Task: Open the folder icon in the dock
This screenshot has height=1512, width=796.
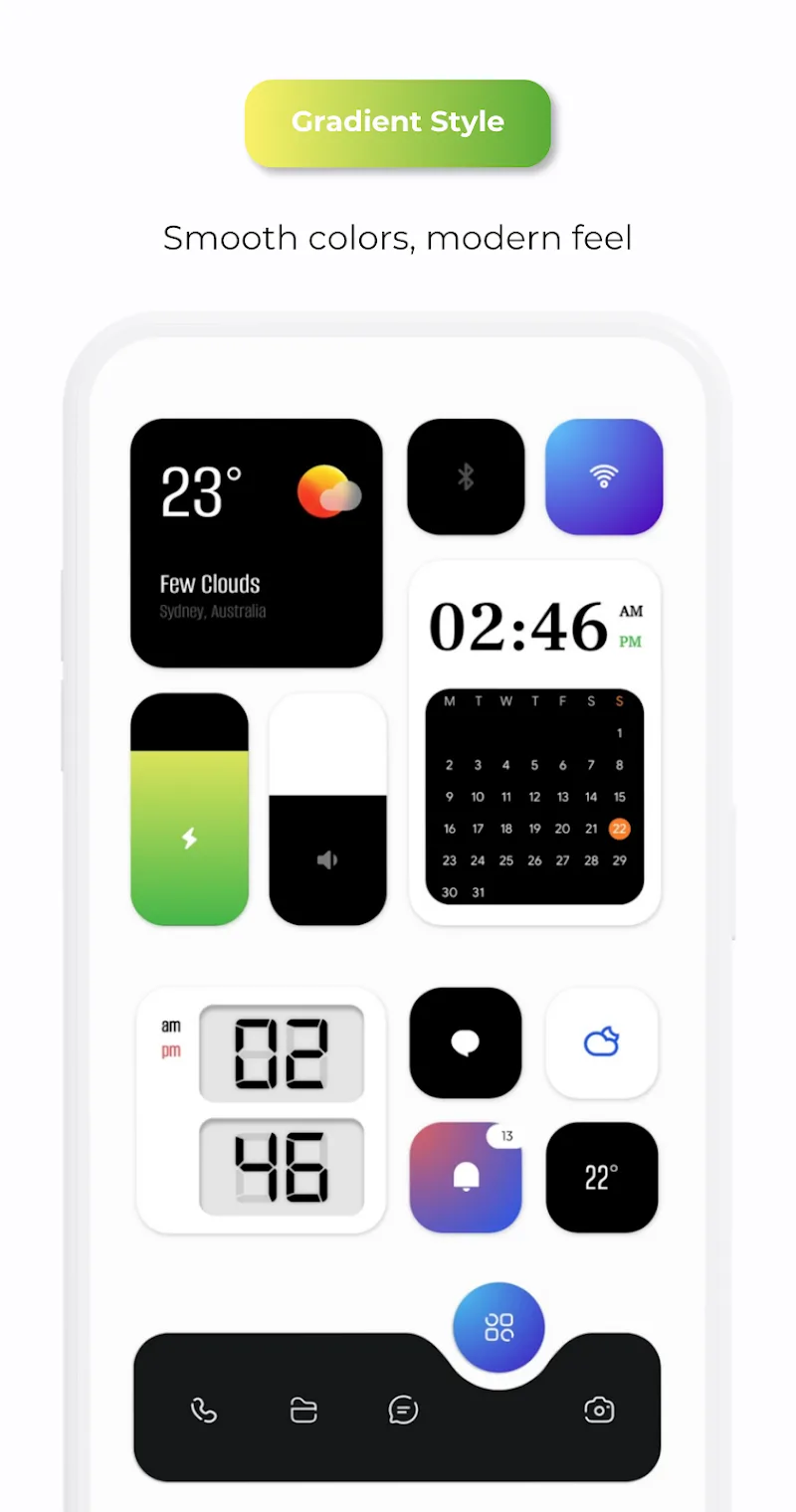Action: [x=302, y=1411]
